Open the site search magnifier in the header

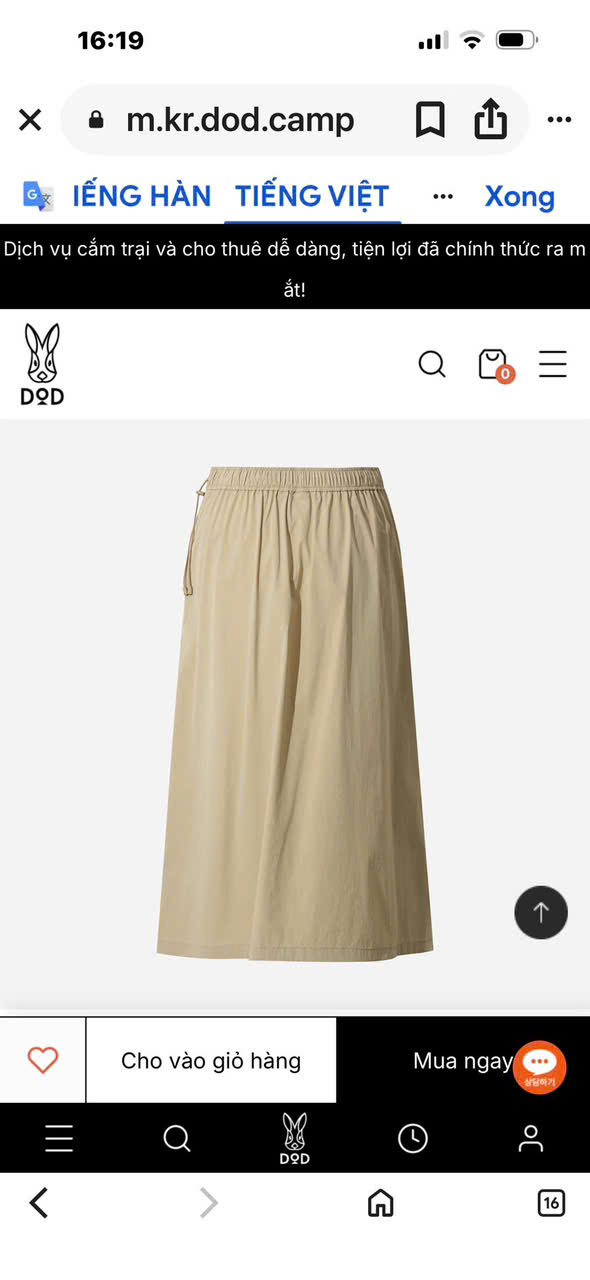432,364
